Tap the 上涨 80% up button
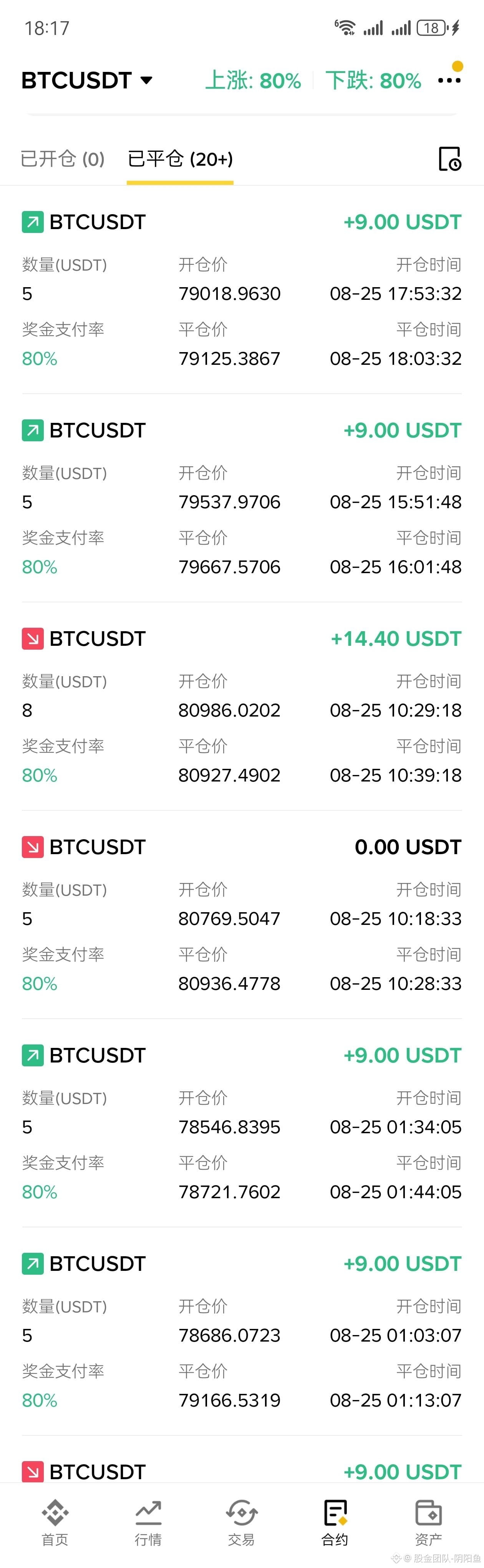Screen dimensions: 484x1568 pos(253,80)
